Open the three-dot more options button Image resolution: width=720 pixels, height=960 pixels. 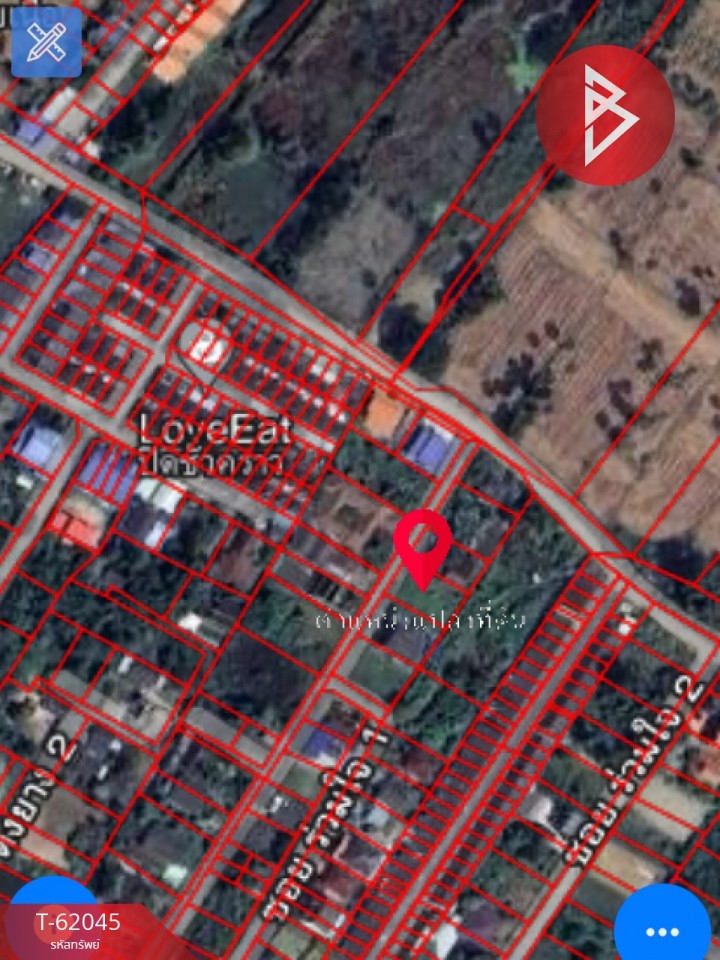tap(662, 930)
